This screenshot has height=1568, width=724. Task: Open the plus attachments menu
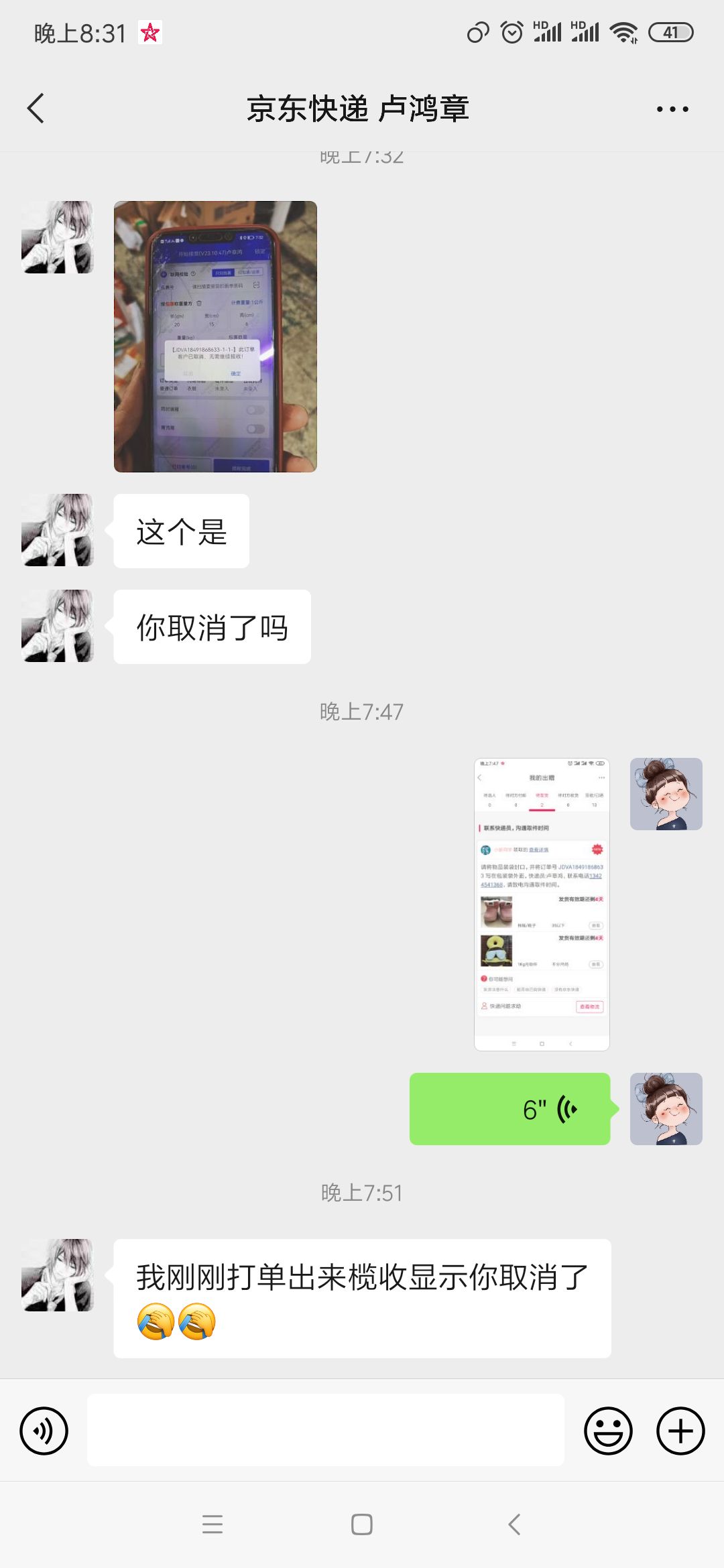[x=680, y=1431]
